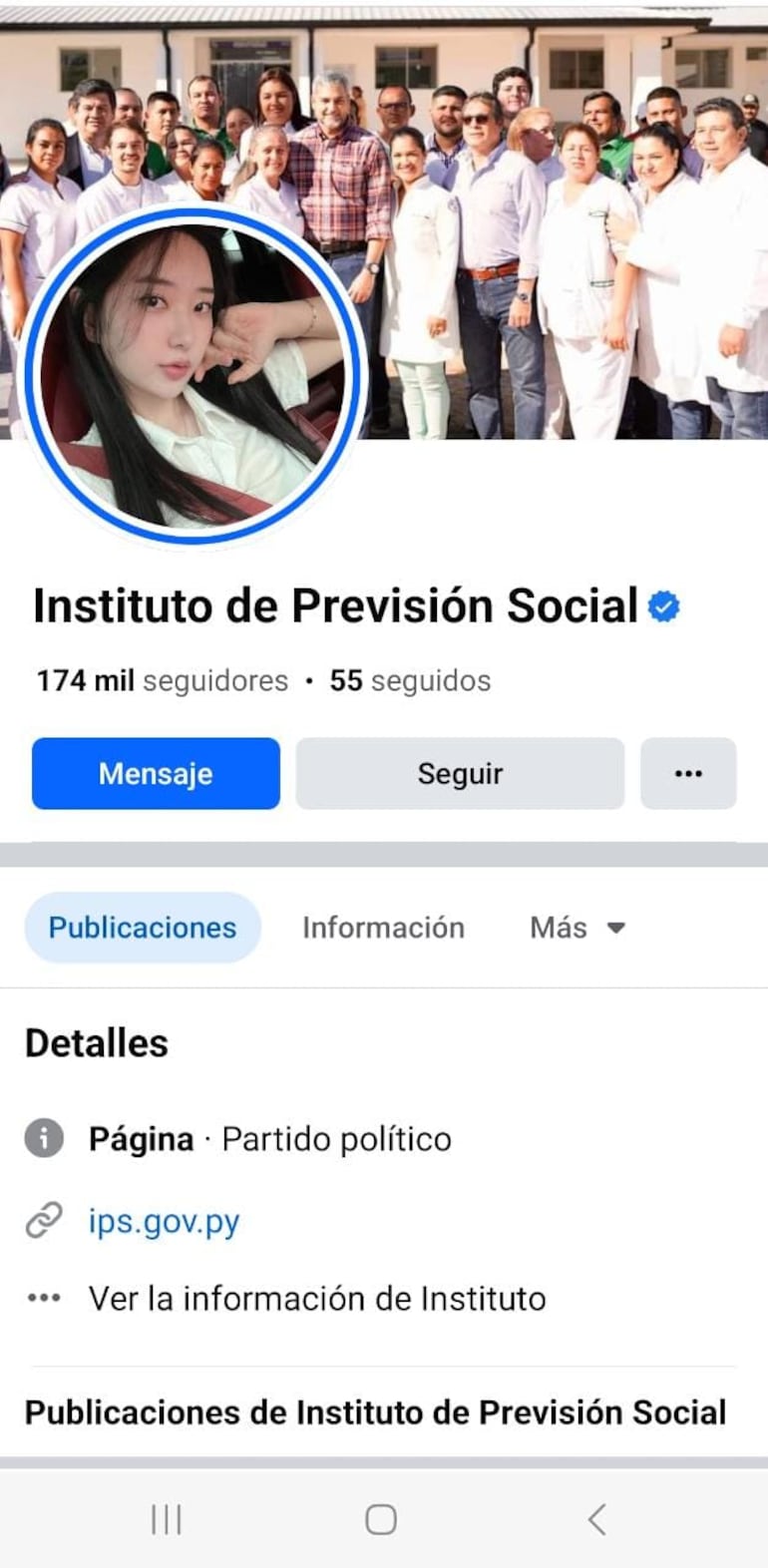Open the three-dot more options button
The height and width of the screenshot is (1568, 768).
tap(688, 773)
